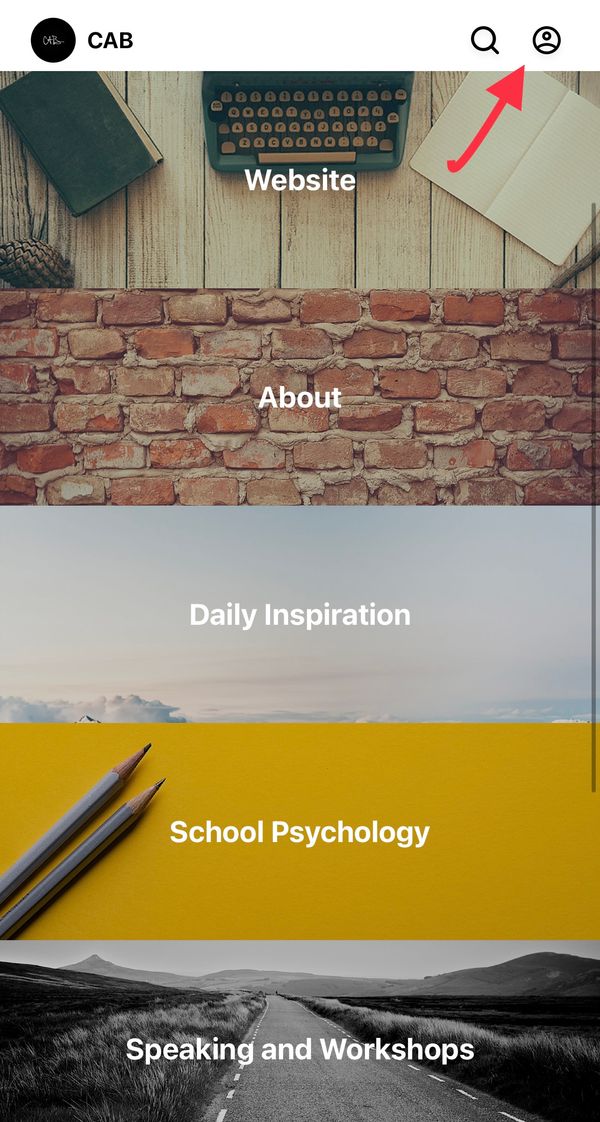
Task: Open the About section tile
Action: 300,397
